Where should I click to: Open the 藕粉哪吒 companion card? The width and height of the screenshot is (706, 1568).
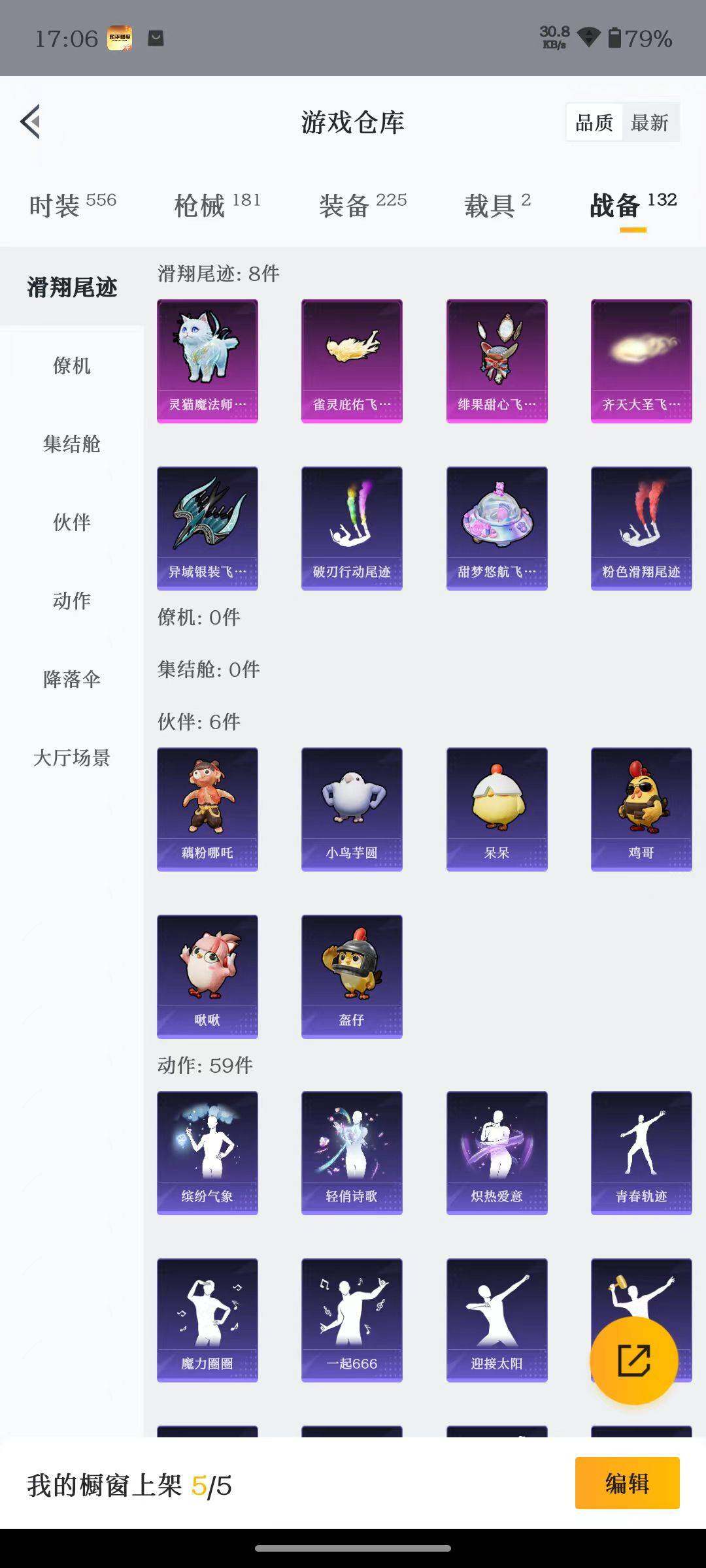pyautogui.click(x=207, y=809)
